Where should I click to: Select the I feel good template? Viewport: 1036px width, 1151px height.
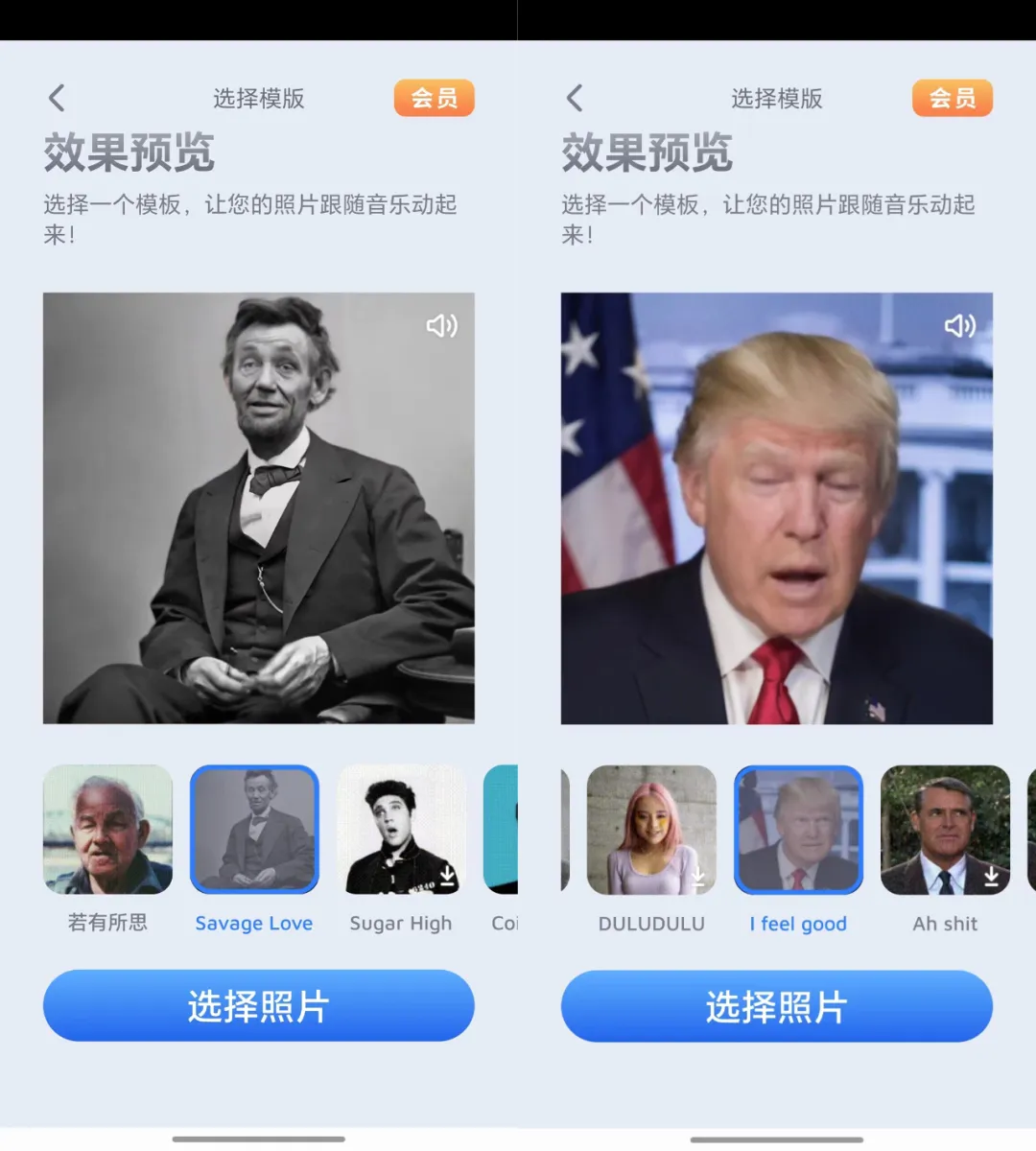point(798,830)
